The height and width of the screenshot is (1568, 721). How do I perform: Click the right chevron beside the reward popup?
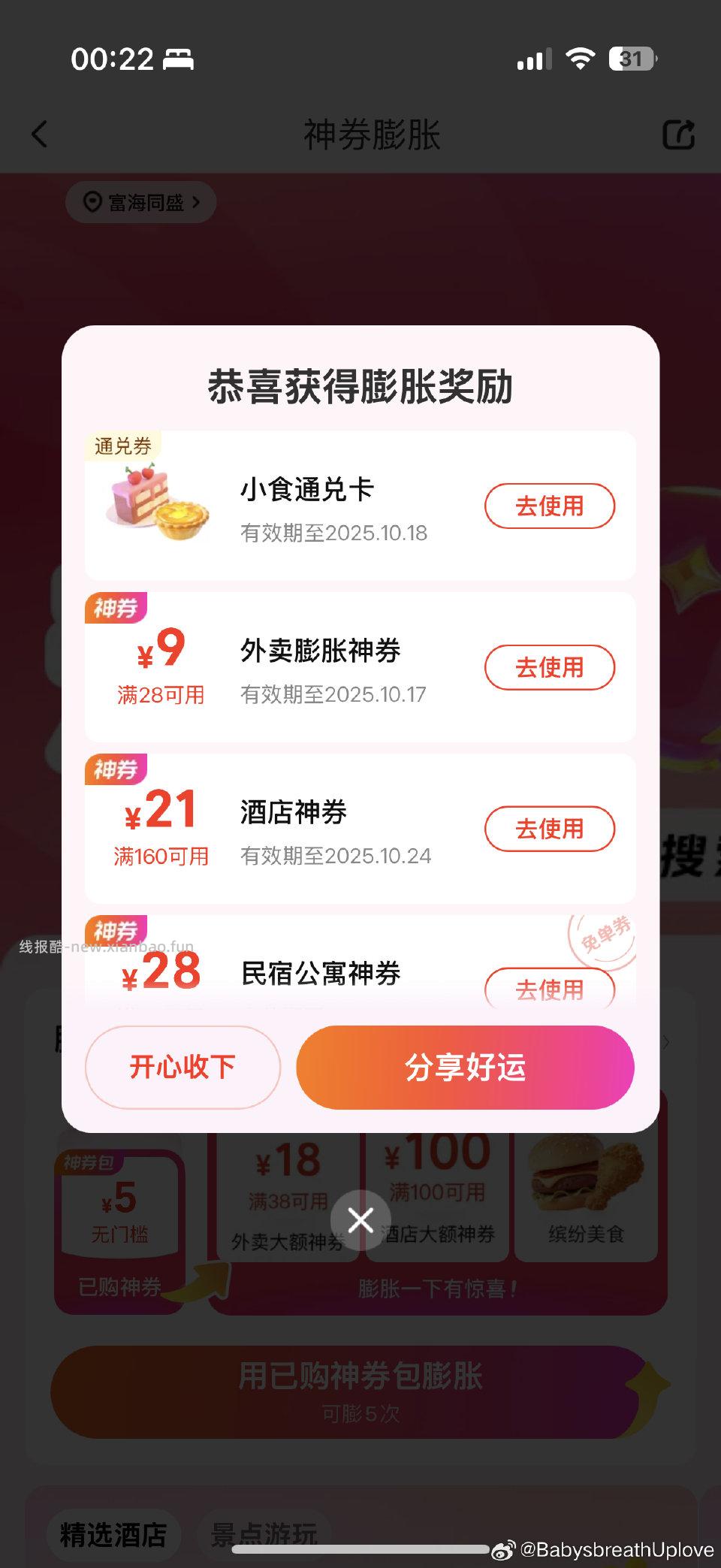click(x=667, y=1043)
